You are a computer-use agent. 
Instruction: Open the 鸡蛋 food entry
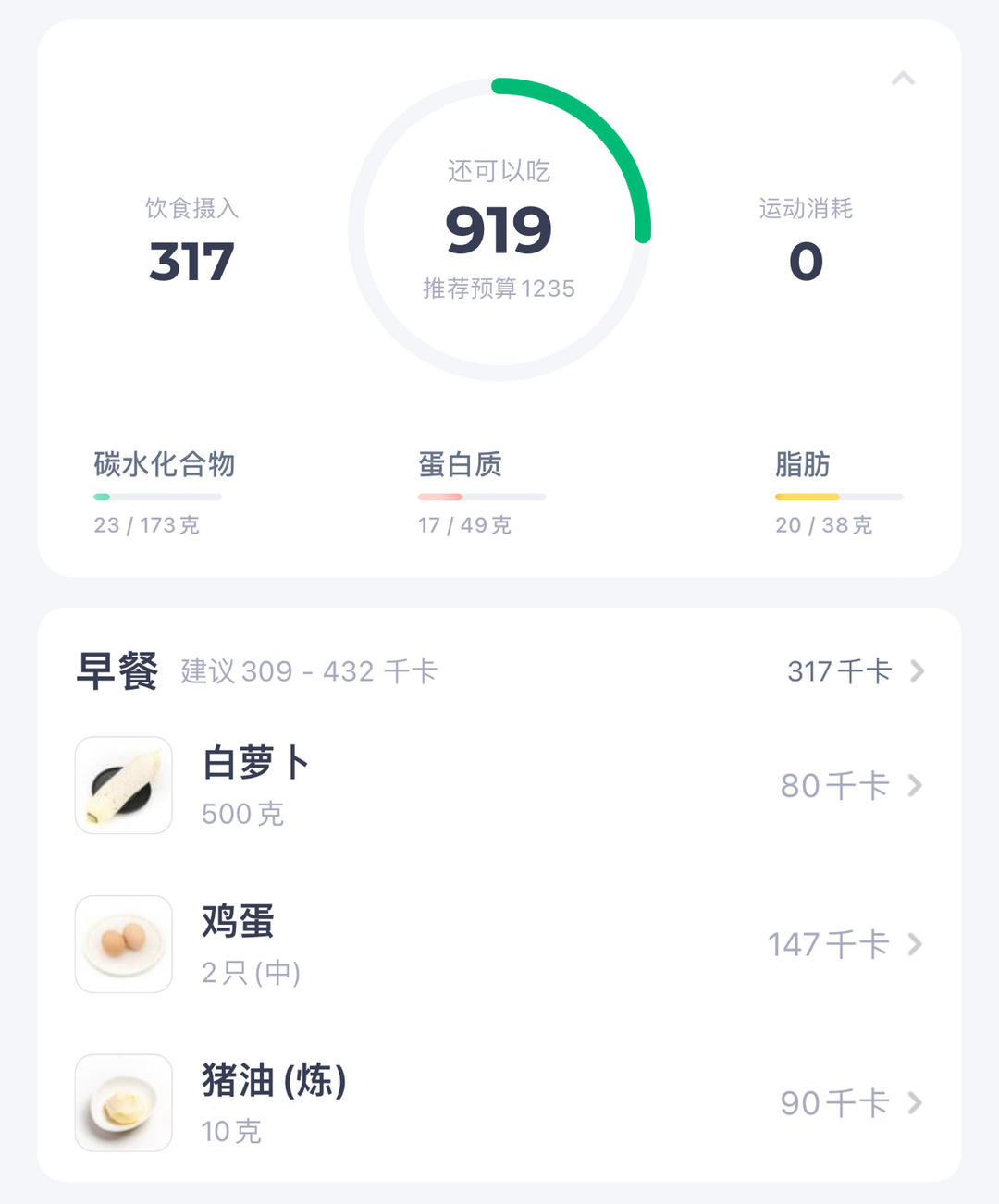coord(499,944)
